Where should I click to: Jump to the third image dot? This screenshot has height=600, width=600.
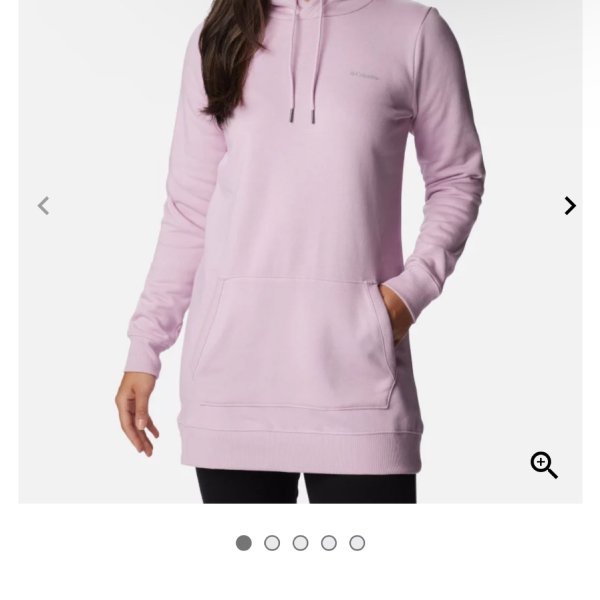tap(300, 543)
